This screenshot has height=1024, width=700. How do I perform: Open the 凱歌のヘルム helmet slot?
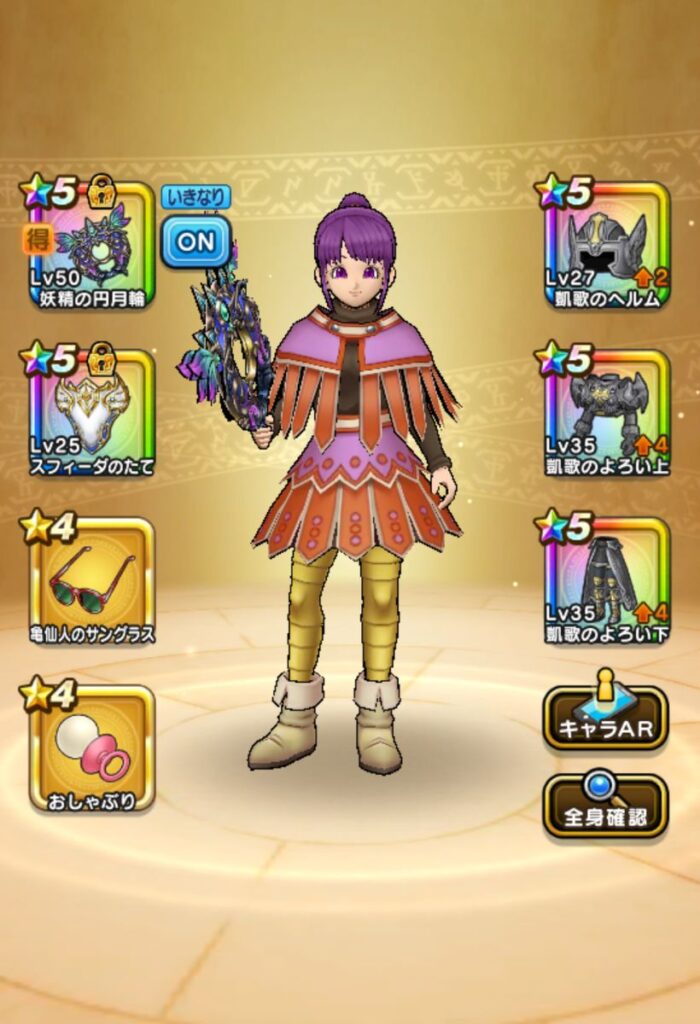pos(607,247)
